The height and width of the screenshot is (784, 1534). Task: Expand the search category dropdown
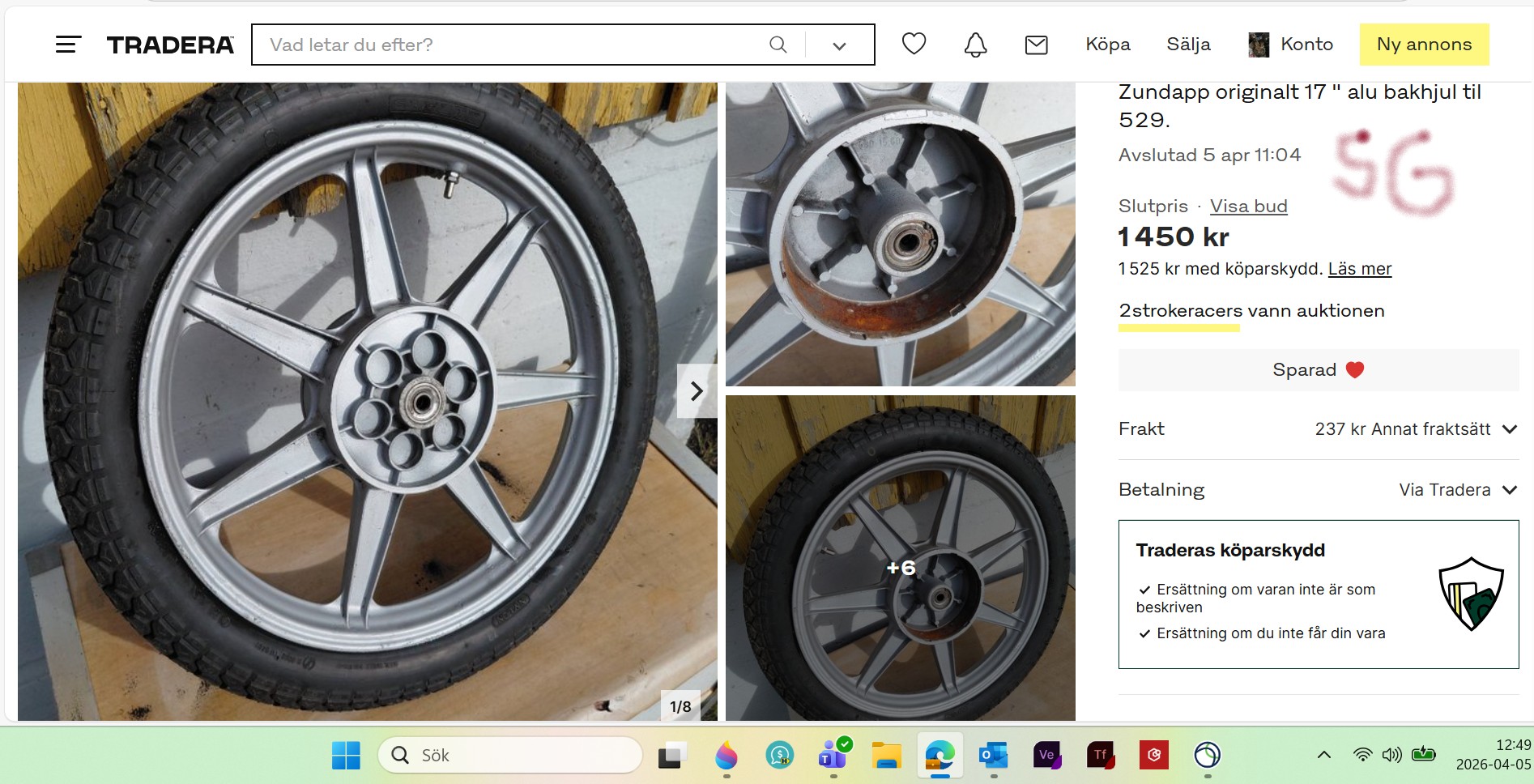[x=839, y=45]
